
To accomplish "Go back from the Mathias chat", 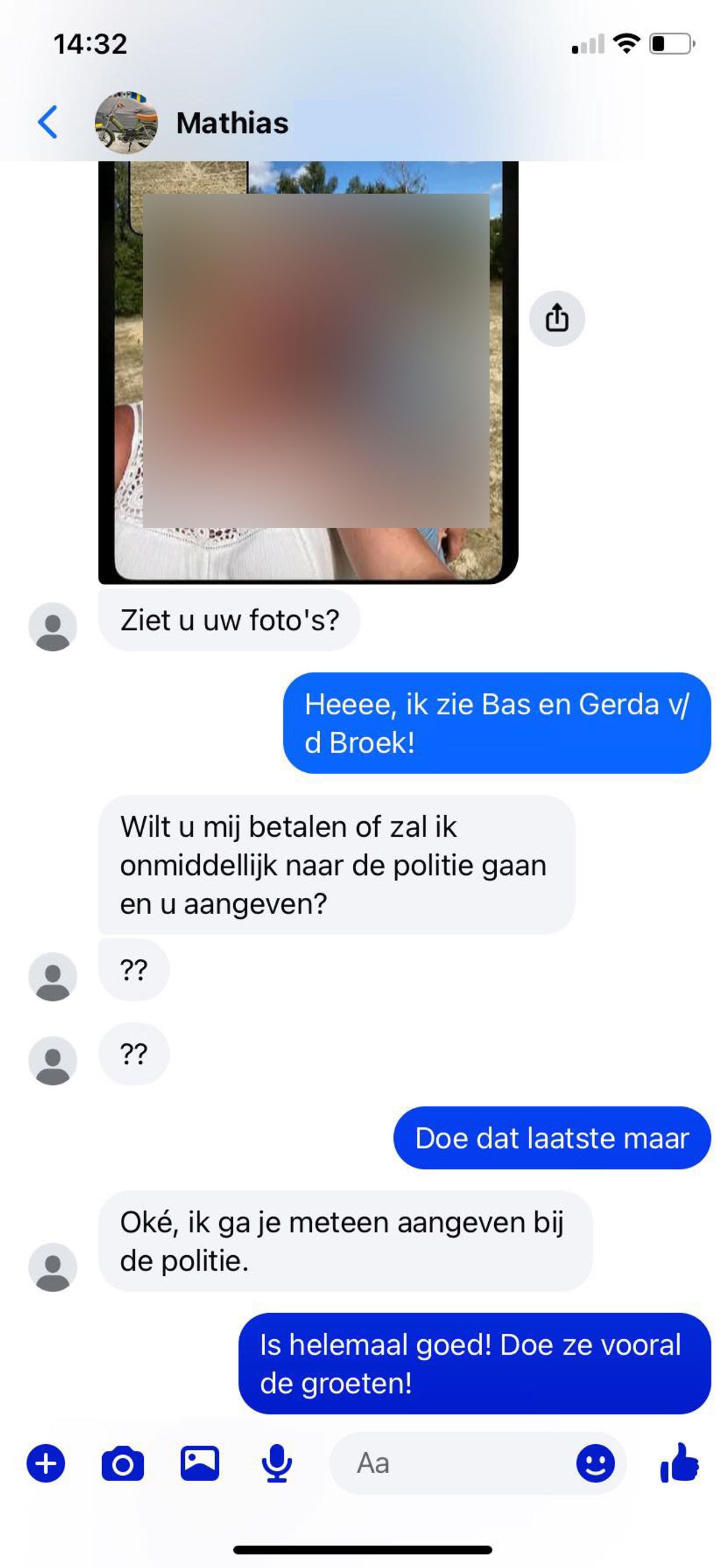I will [x=48, y=123].
